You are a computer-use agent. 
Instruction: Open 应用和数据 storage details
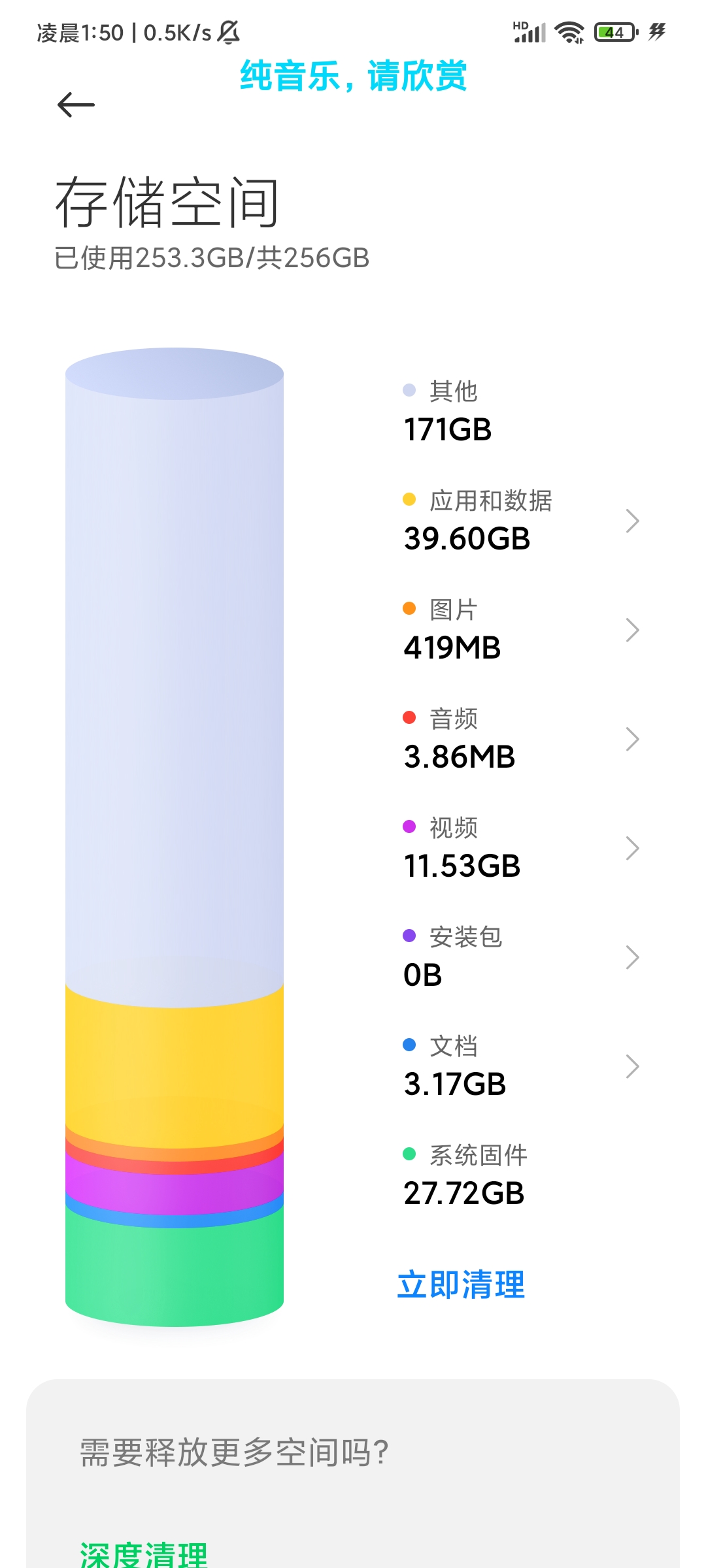pyautogui.click(x=521, y=521)
